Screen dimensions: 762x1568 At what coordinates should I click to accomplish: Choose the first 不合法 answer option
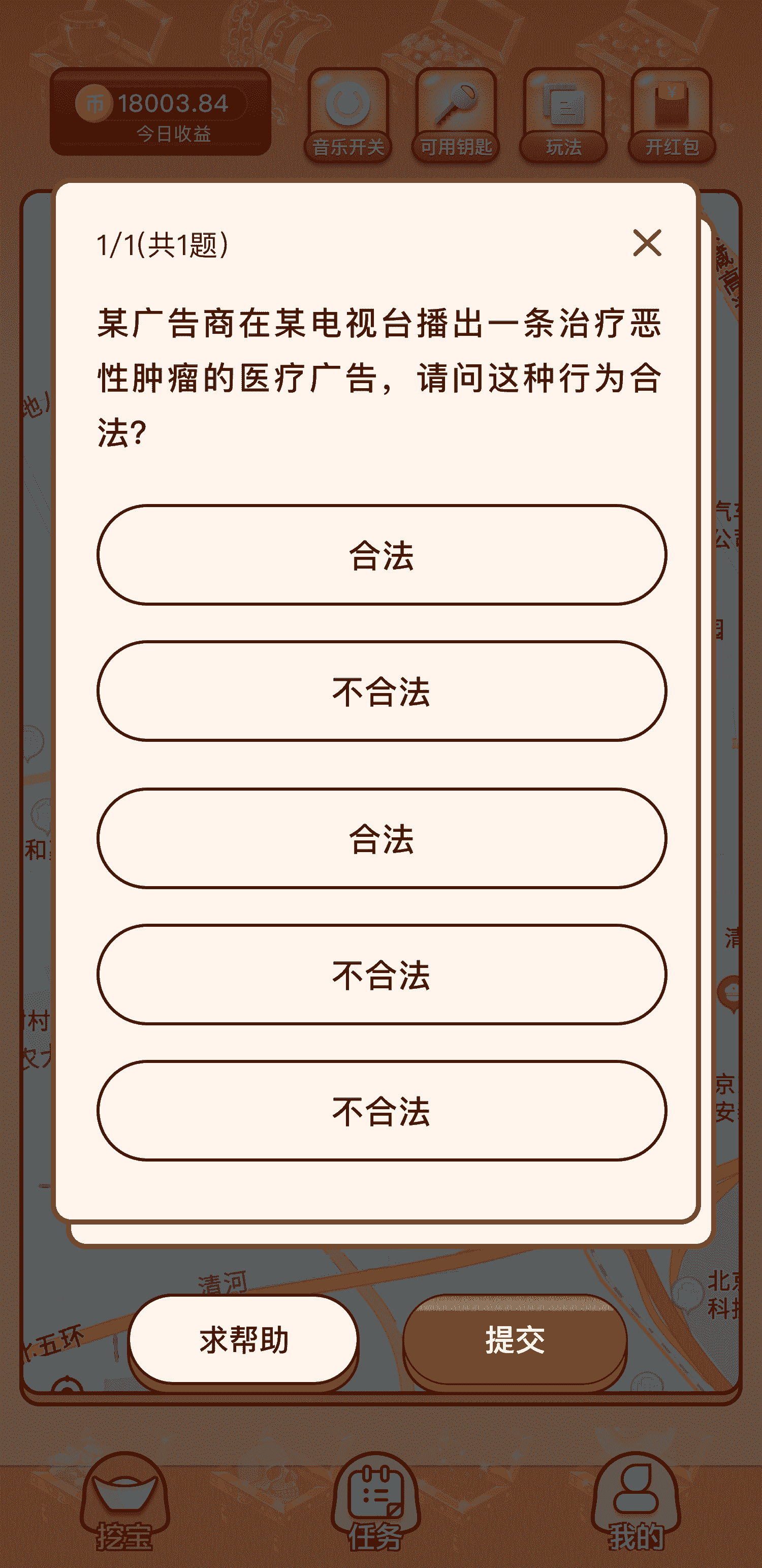[x=382, y=691]
